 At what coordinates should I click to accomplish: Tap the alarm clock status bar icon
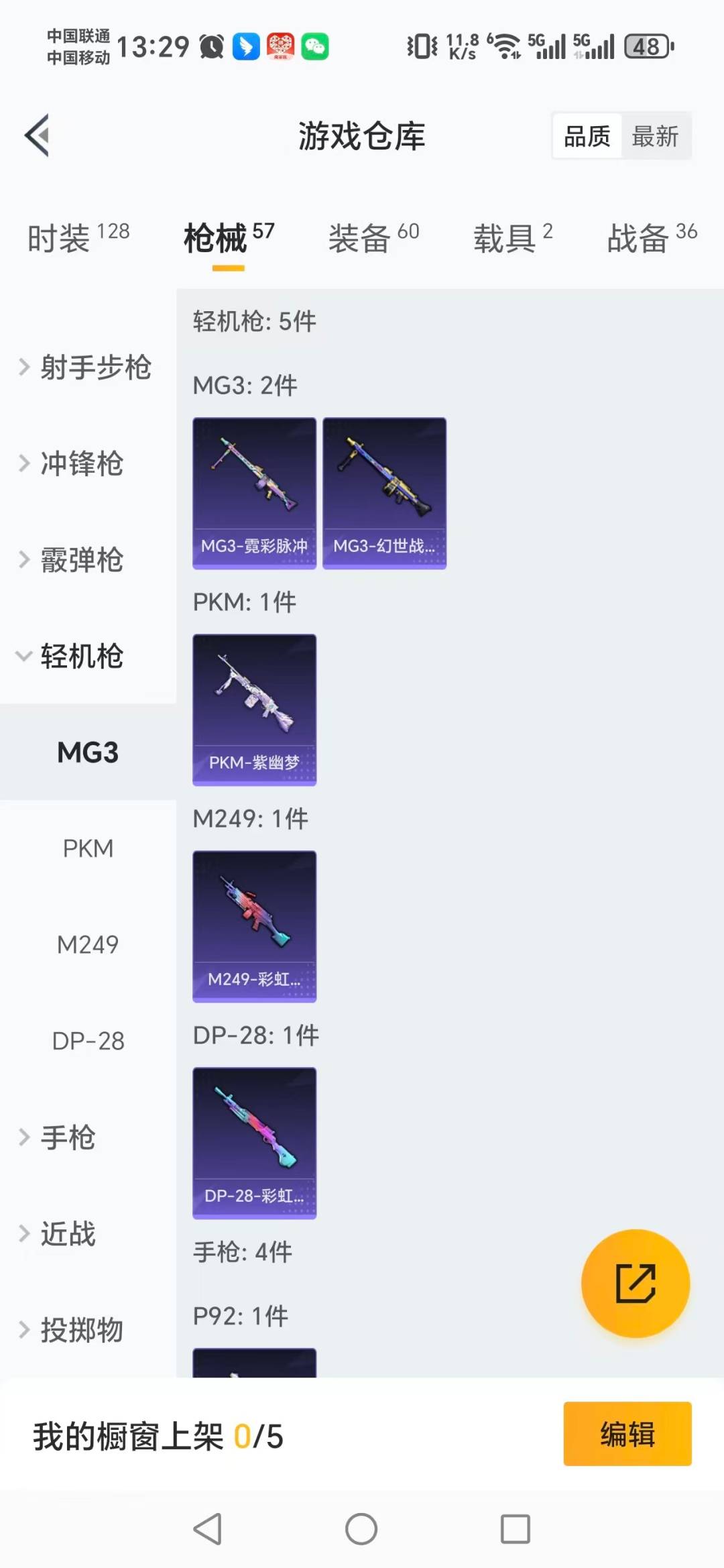coord(210,46)
